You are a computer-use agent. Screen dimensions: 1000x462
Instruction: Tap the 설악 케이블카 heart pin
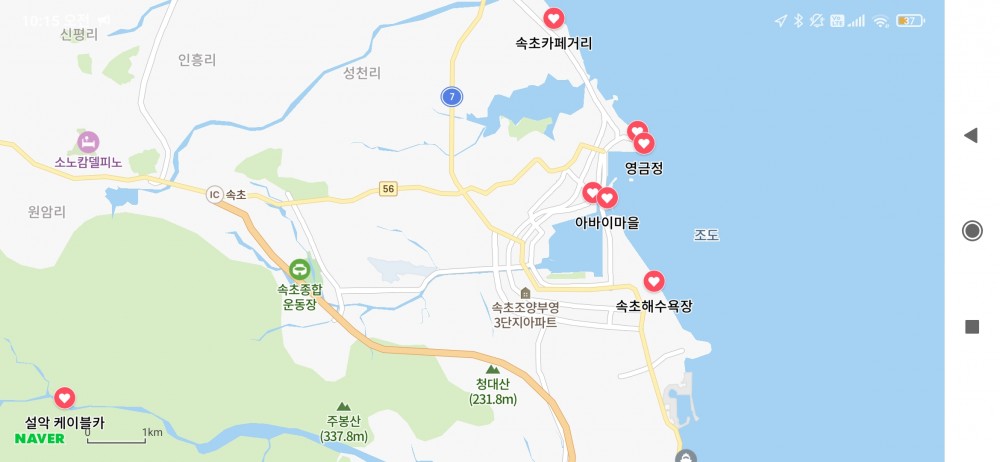[x=64, y=398]
